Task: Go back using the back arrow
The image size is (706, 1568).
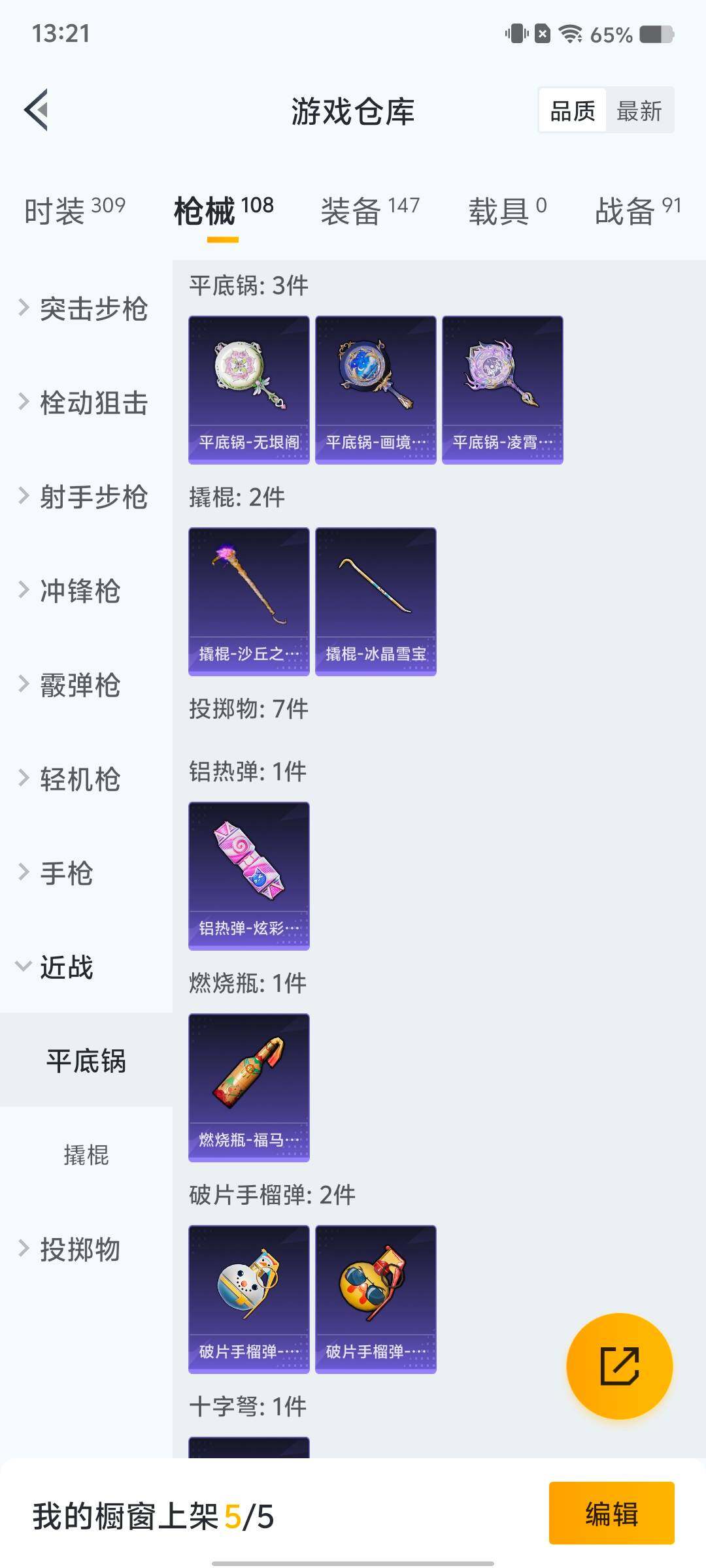Action: 37,110
